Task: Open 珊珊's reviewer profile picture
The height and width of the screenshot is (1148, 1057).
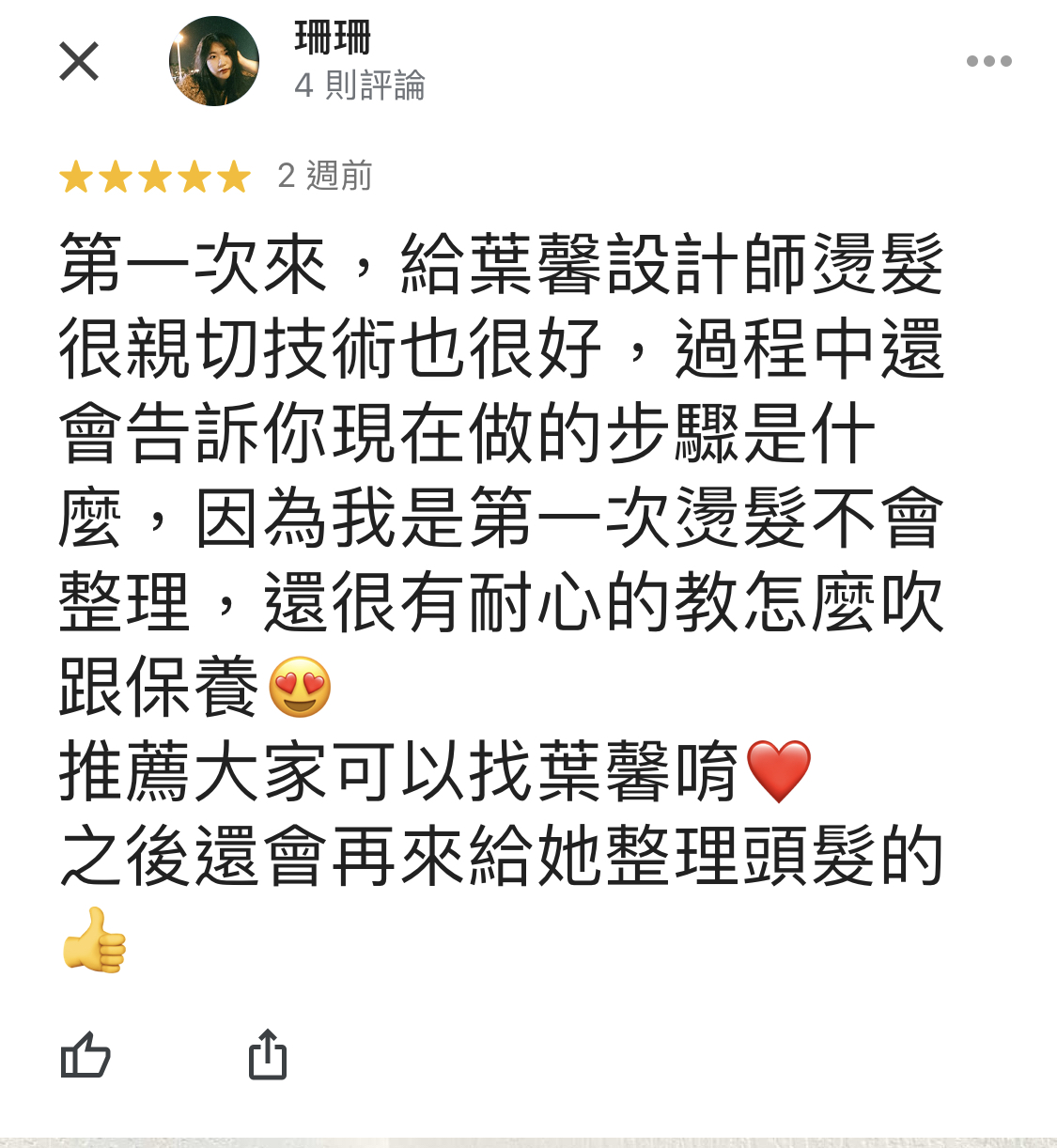Action: pos(214,61)
